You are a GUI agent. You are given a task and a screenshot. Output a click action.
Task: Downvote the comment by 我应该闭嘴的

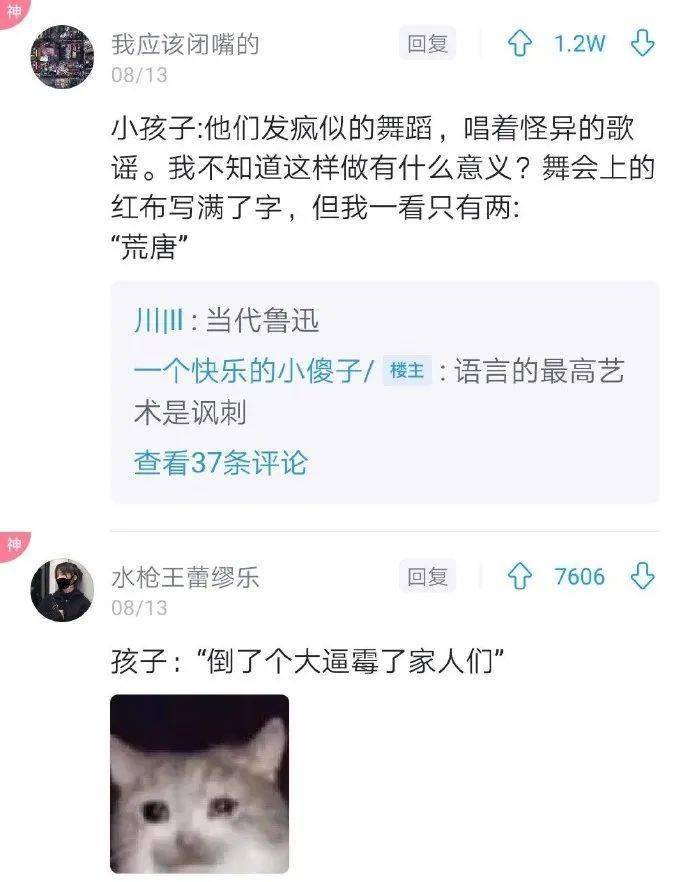pyautogui.click(x=643, y=44)
